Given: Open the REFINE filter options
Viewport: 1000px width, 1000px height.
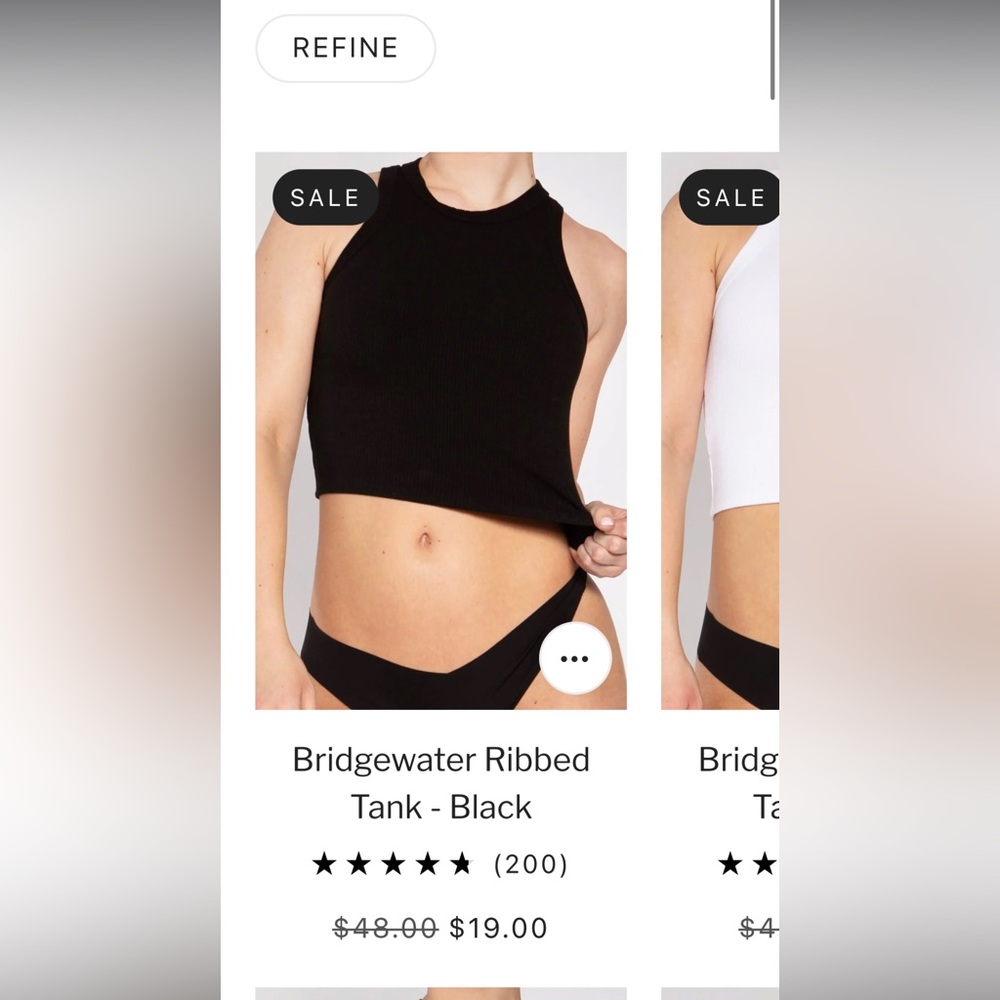Looking at the screenshot, I should click(345, 48).
